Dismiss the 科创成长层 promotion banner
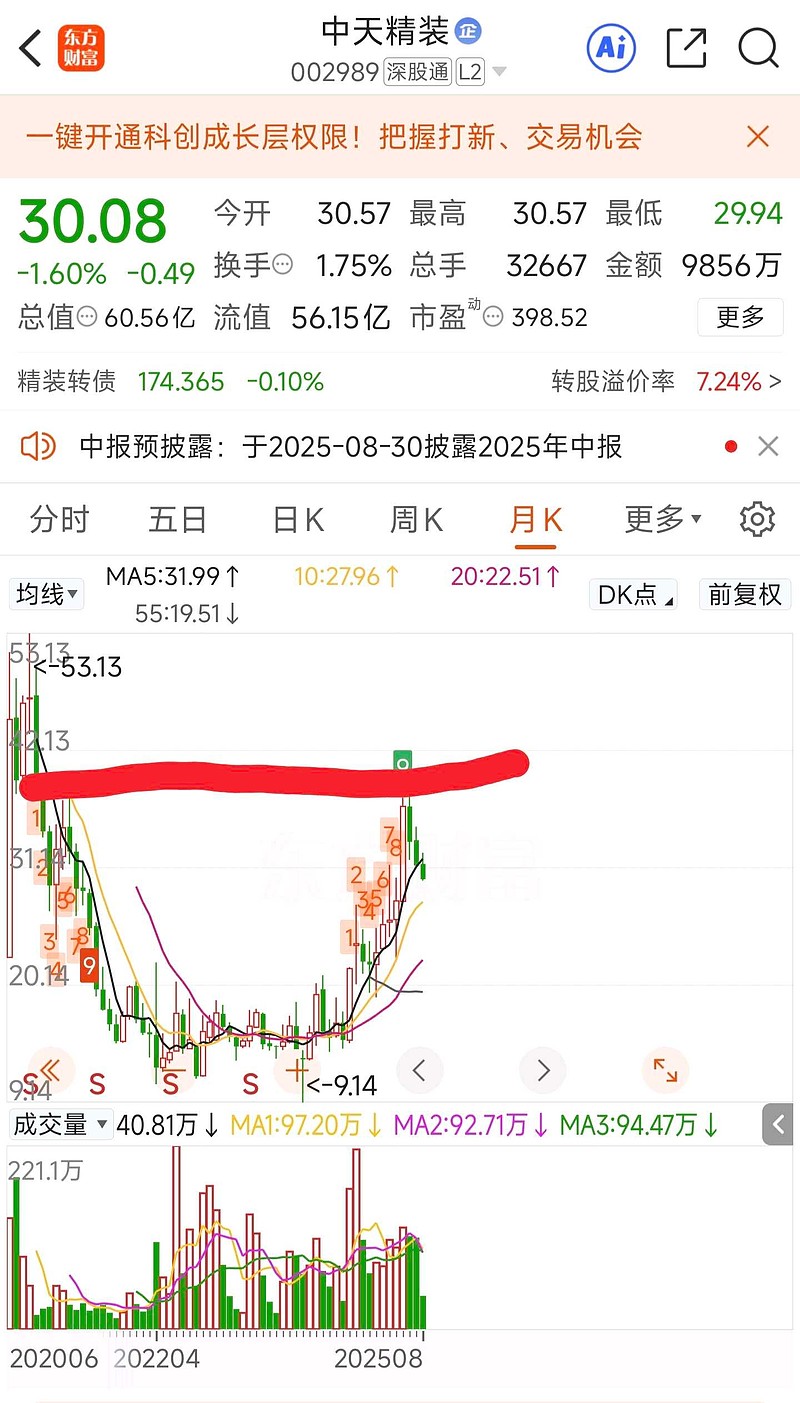 pos(758,137)
